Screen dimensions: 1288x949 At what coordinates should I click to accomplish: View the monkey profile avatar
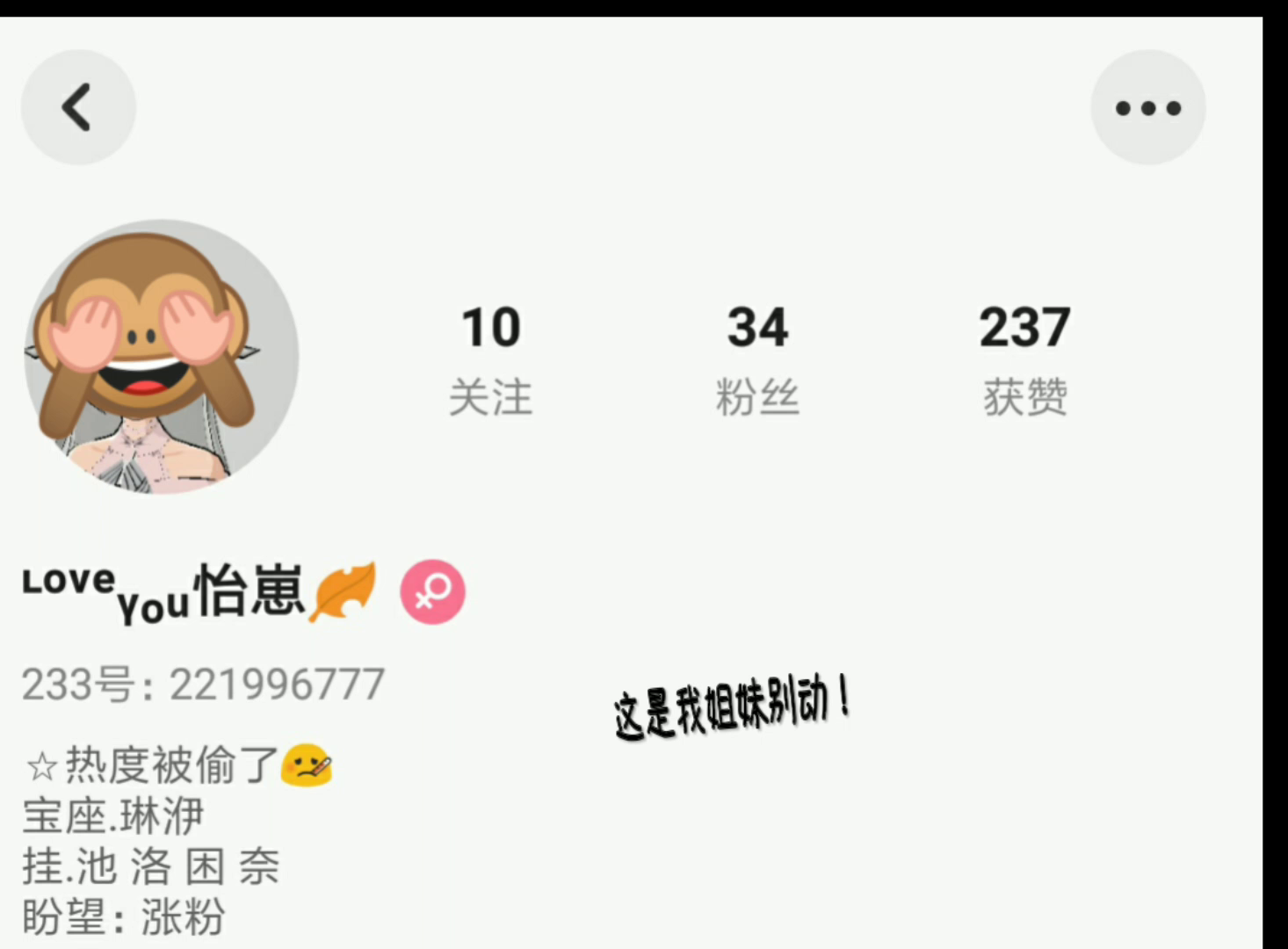pos(161,357)
